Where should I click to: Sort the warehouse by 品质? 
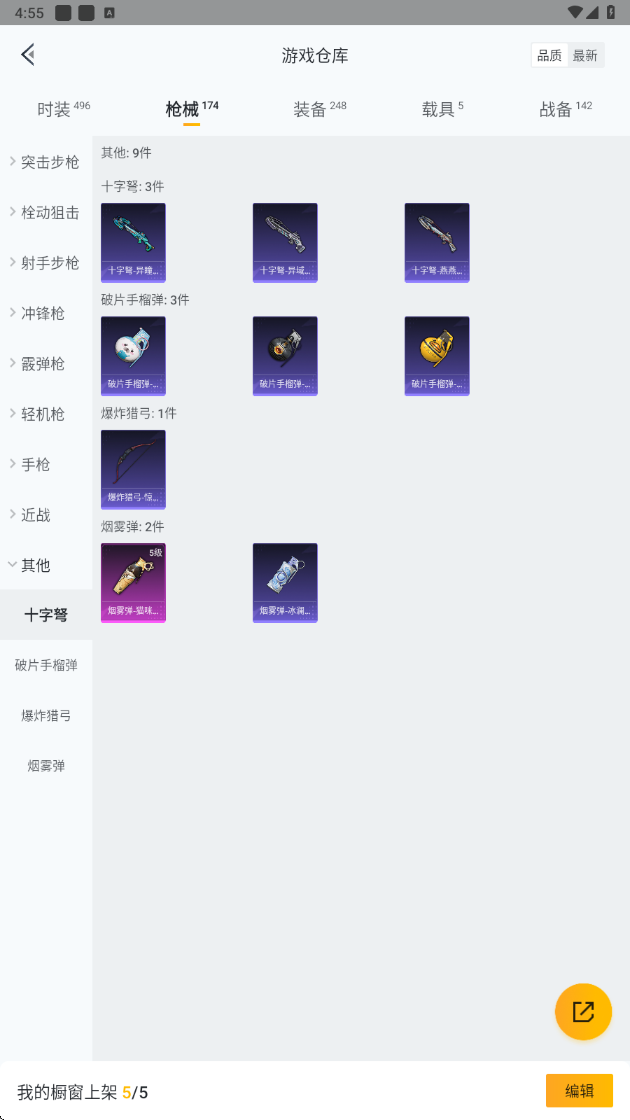point(549,56)
